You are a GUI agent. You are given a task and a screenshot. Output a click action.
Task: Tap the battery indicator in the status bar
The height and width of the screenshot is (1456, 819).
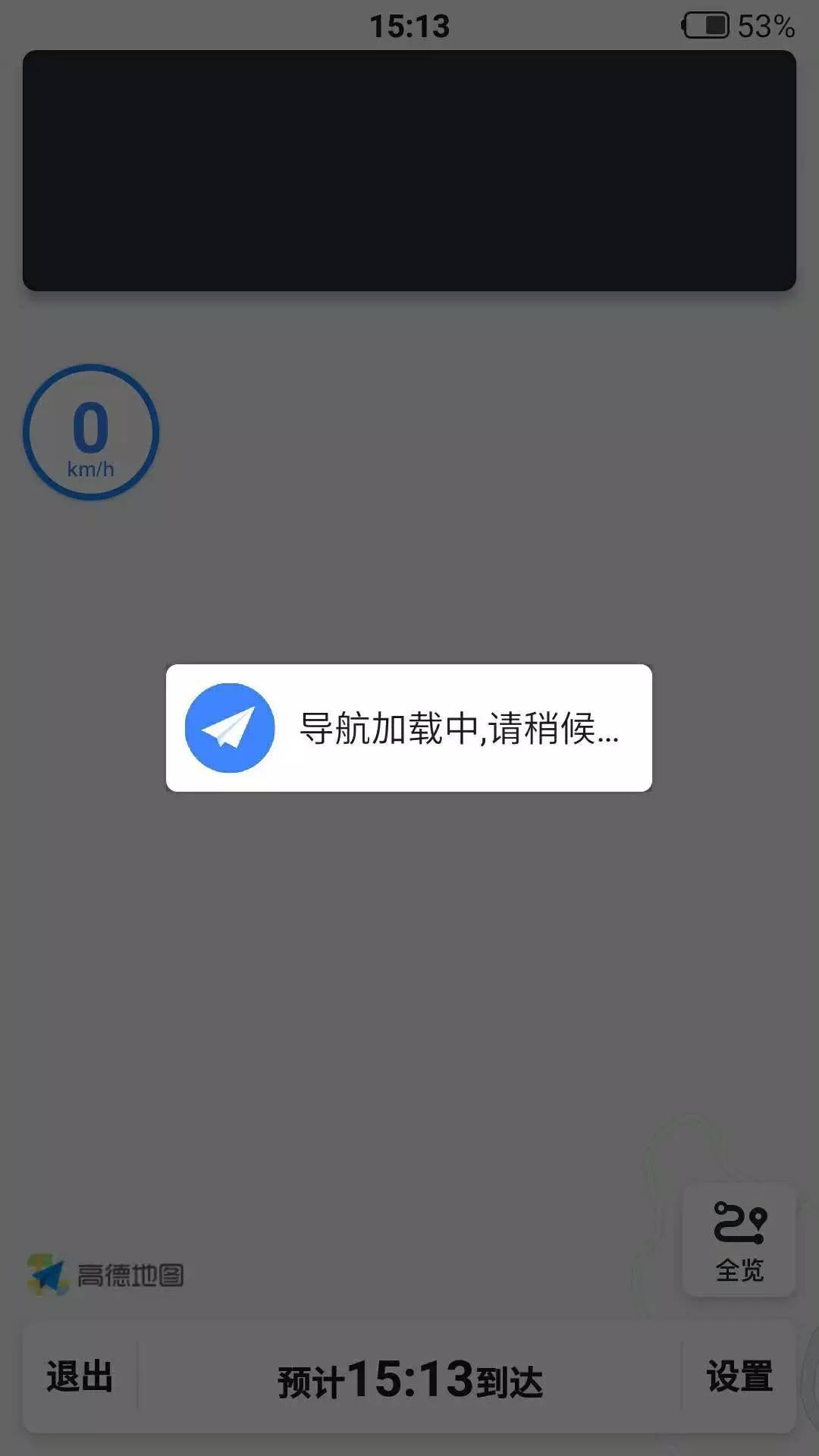tap(705, 25)
